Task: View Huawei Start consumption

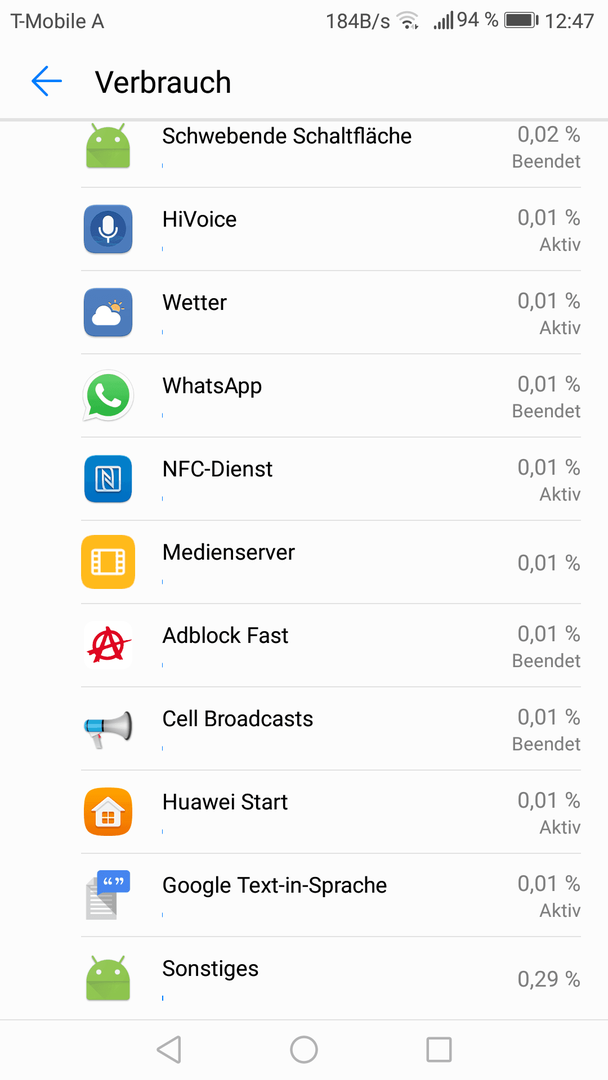Action: coord(304,812)
